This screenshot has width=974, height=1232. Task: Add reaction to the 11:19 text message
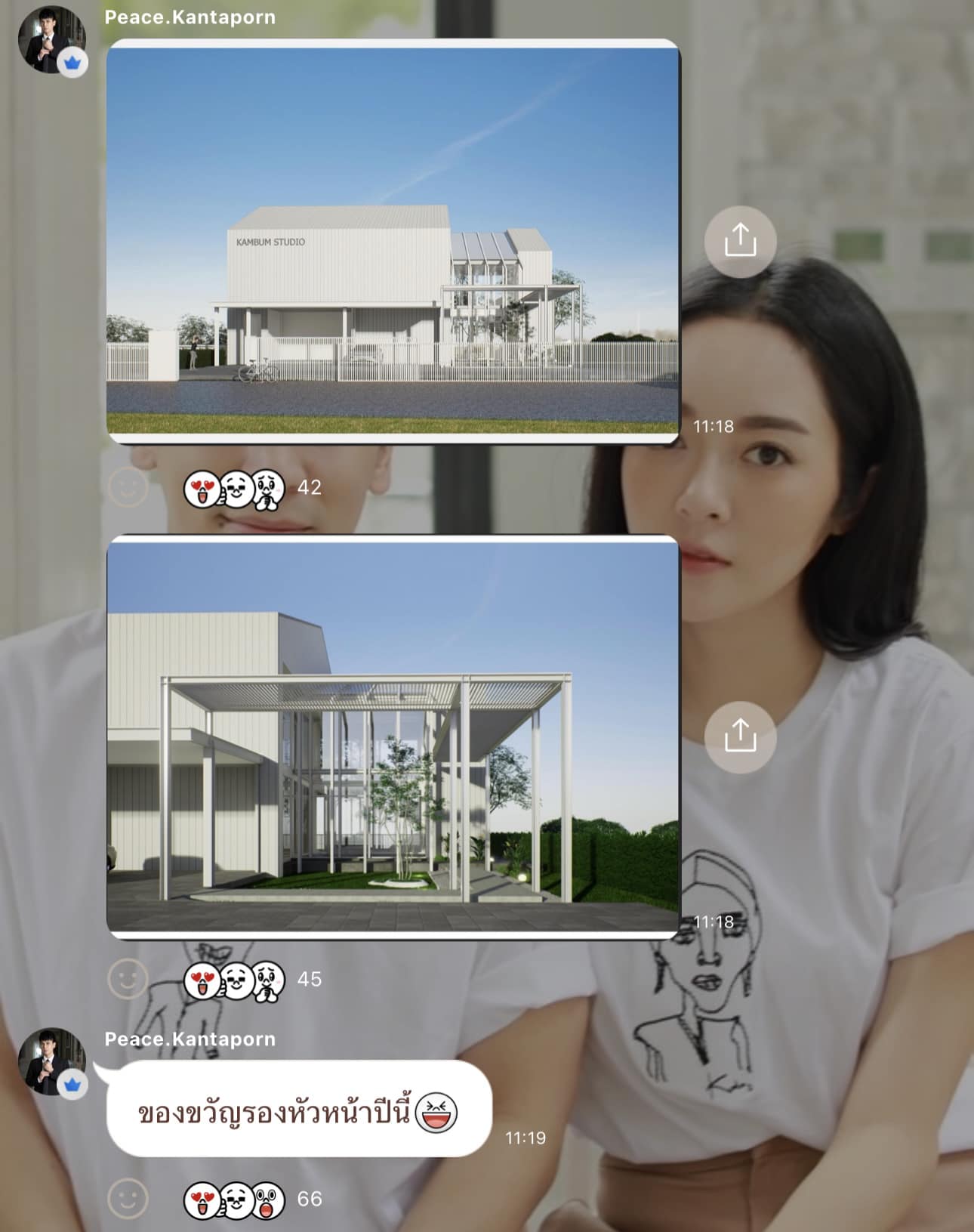(128, 1199)
